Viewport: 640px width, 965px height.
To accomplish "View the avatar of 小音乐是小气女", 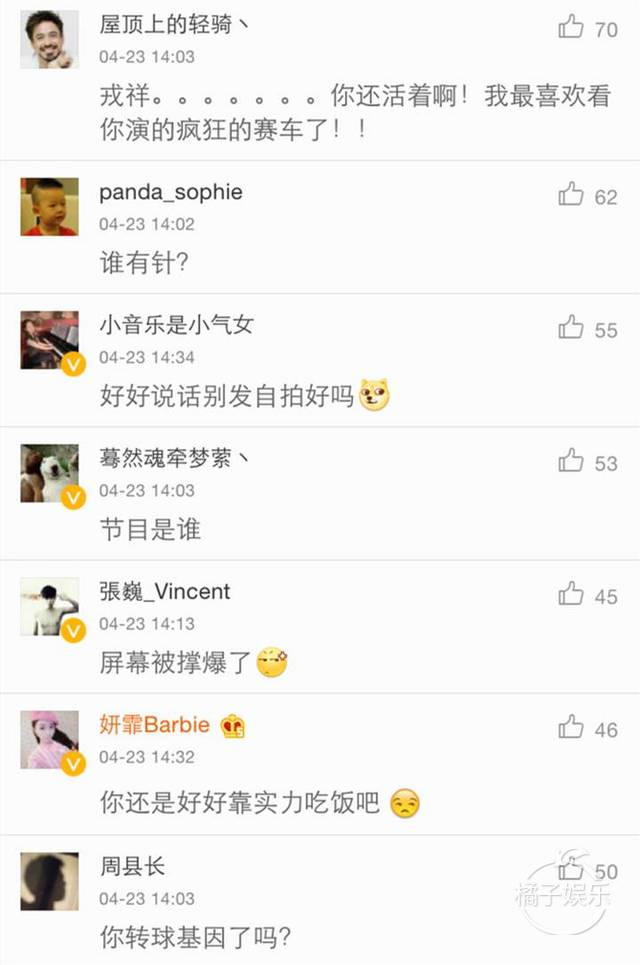I will coord(49,340).
